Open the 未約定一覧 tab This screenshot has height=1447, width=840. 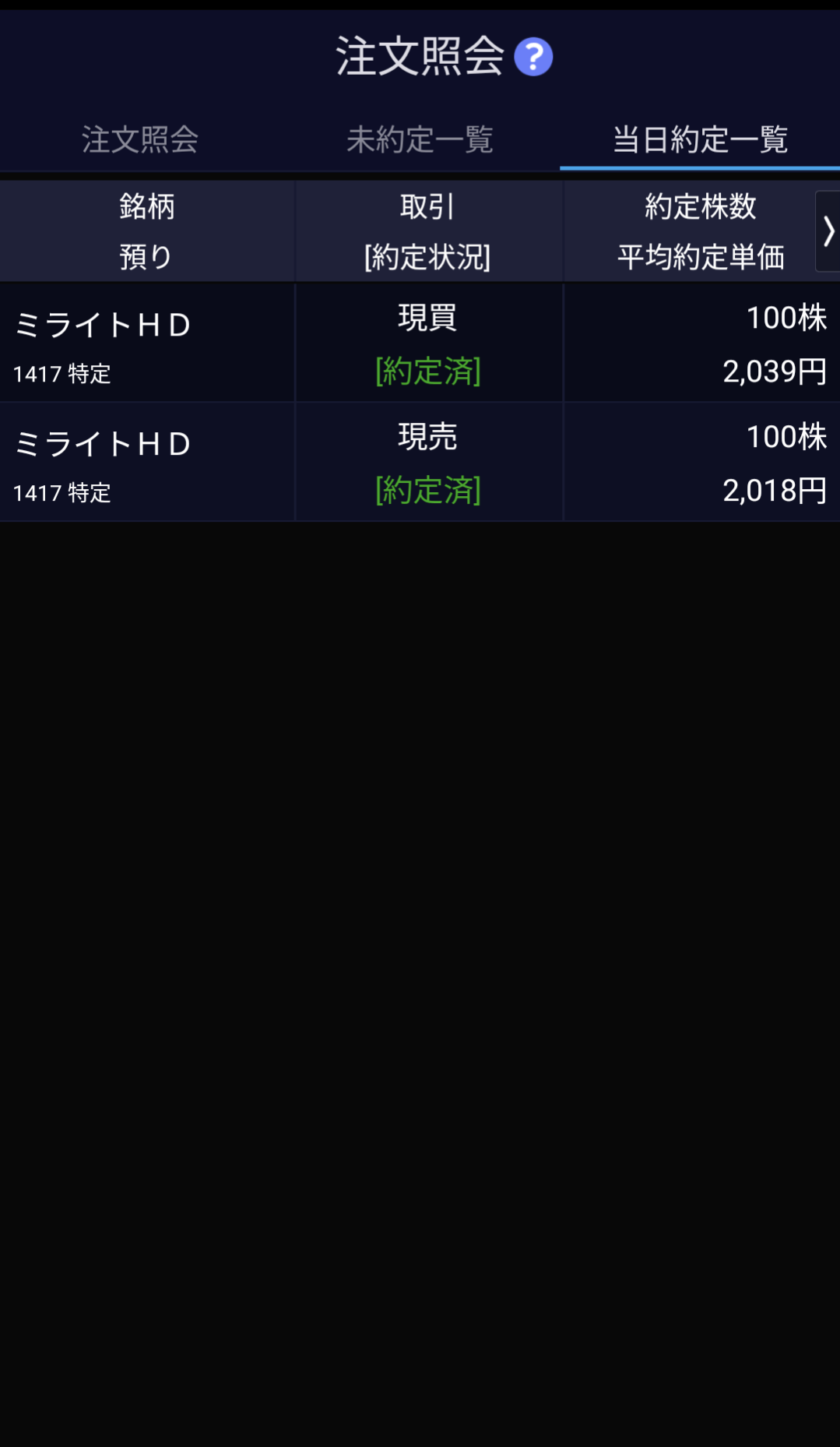tap(420, 140)
